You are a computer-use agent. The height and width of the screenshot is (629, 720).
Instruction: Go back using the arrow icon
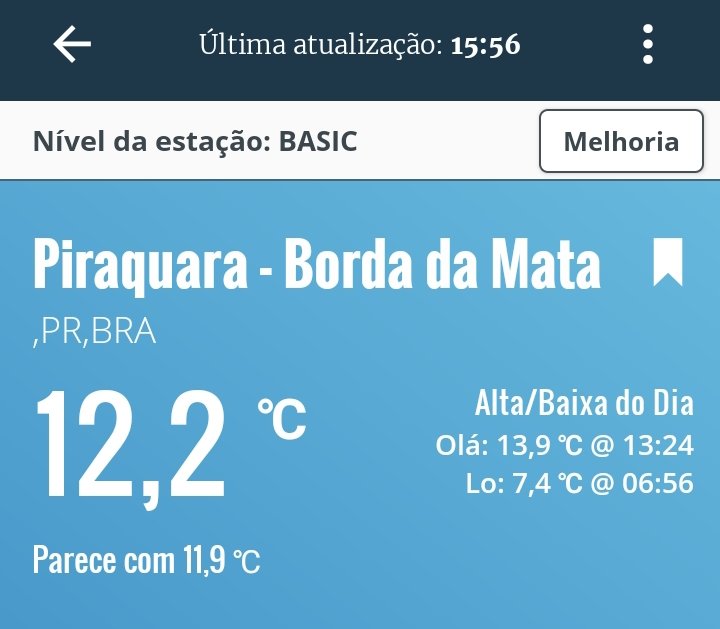[72, 45]
